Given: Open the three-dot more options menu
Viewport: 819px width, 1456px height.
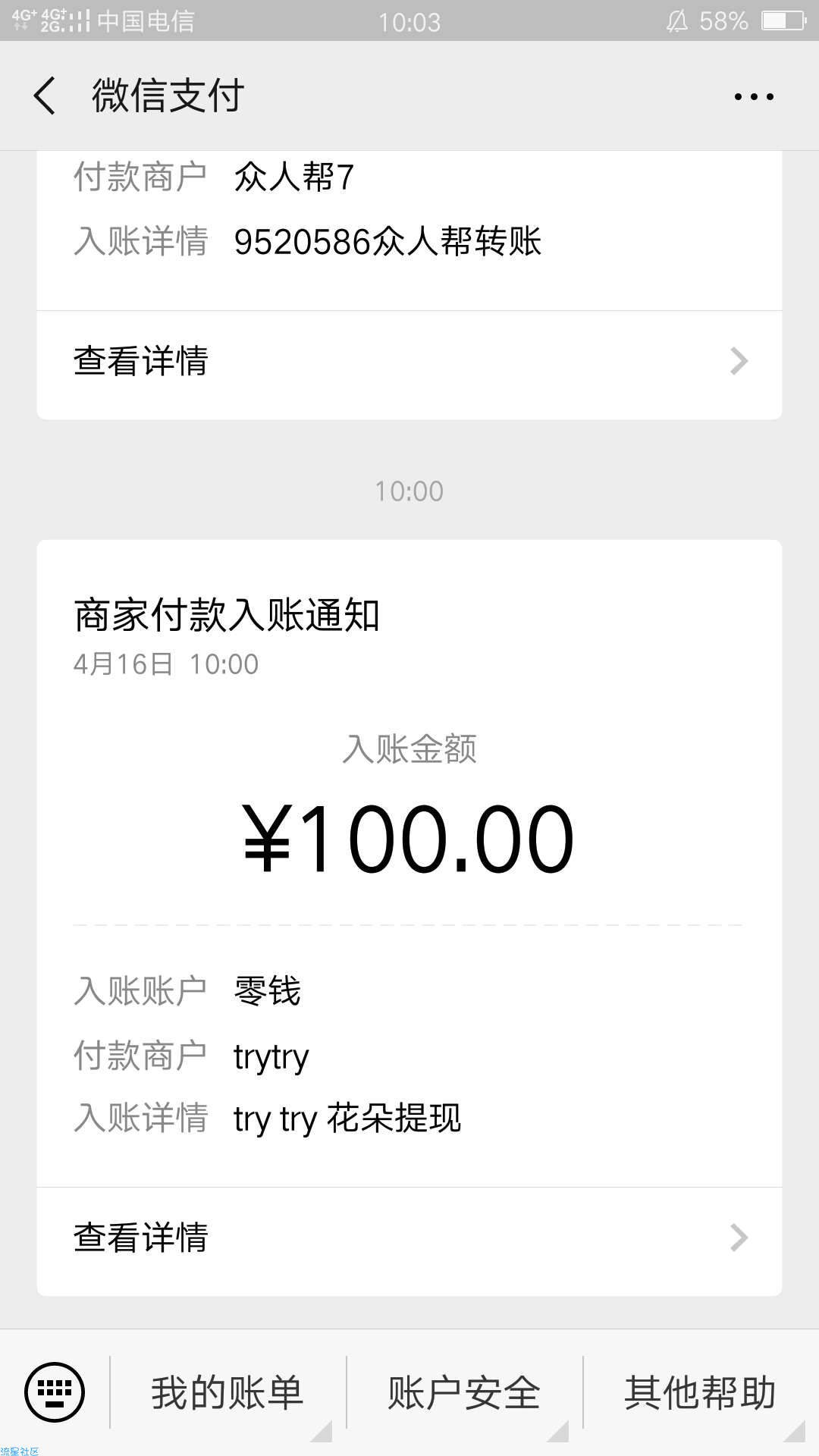Looking at the screenshot, I should (754, 96).
